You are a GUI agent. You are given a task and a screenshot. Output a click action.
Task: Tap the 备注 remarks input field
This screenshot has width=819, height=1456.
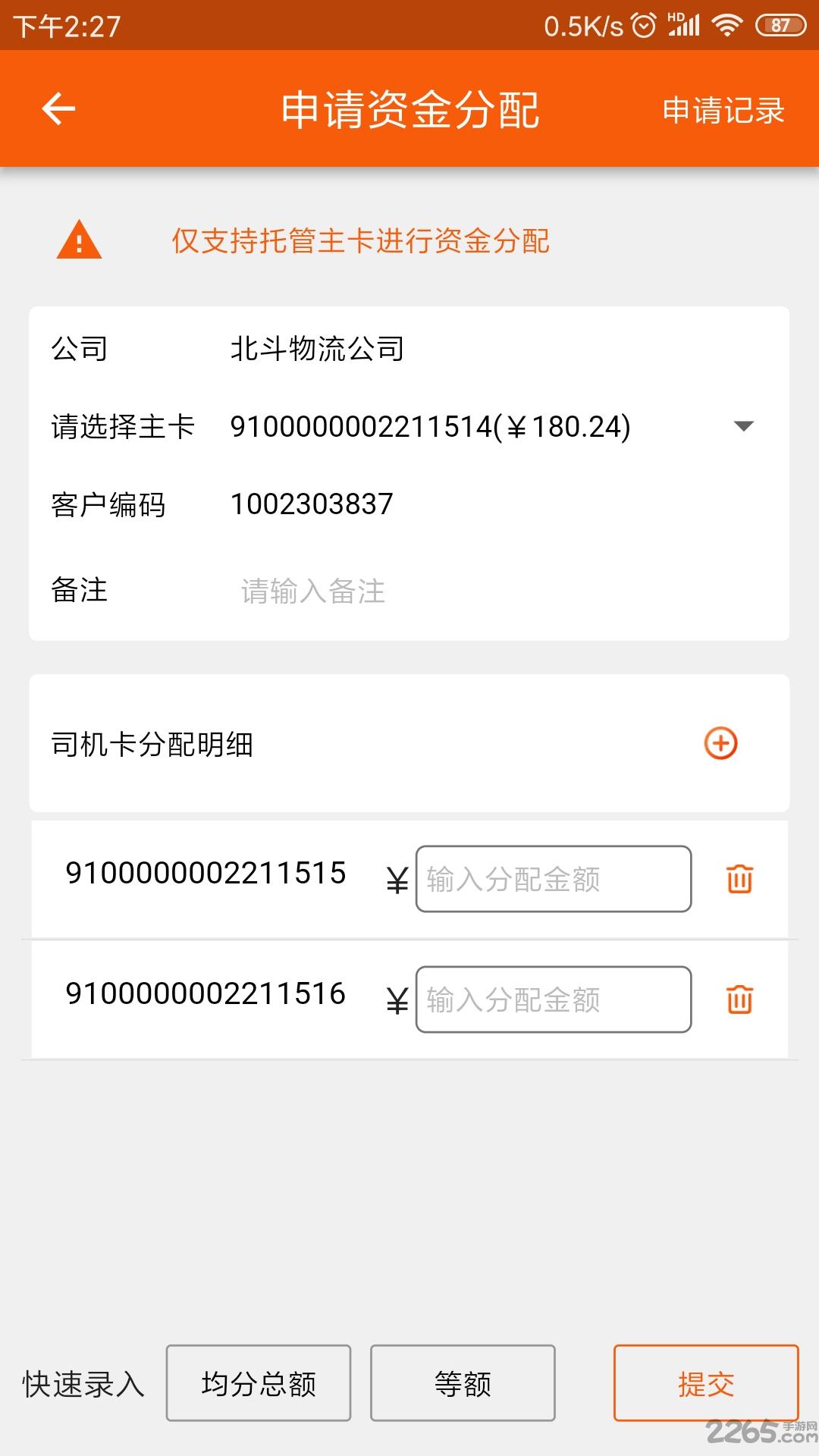[500, 591]
